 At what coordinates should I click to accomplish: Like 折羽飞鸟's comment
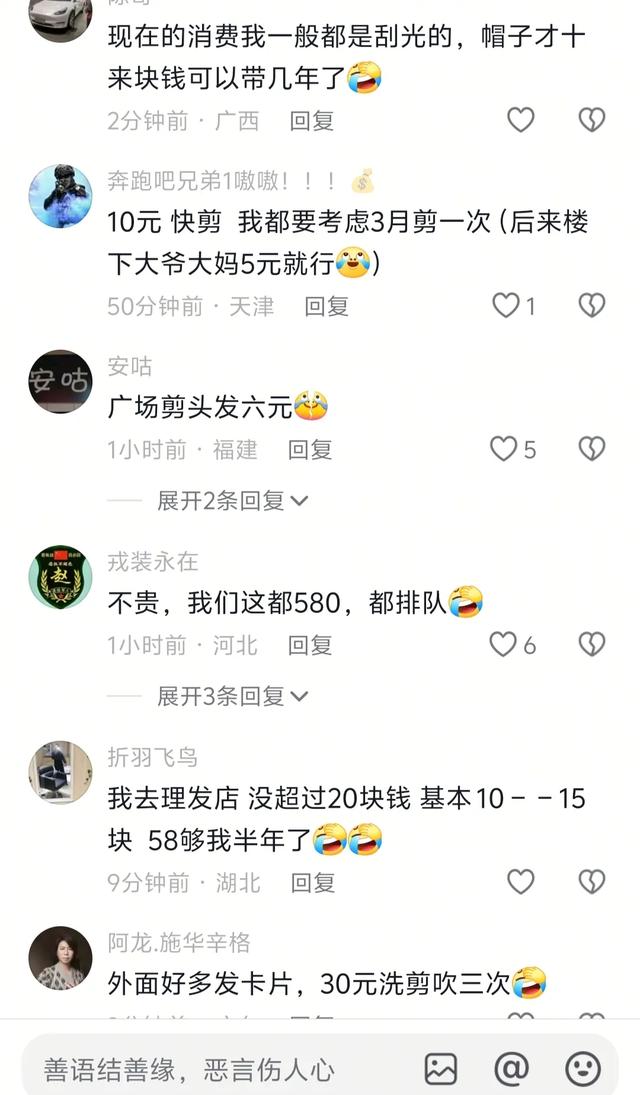[521, 882]
